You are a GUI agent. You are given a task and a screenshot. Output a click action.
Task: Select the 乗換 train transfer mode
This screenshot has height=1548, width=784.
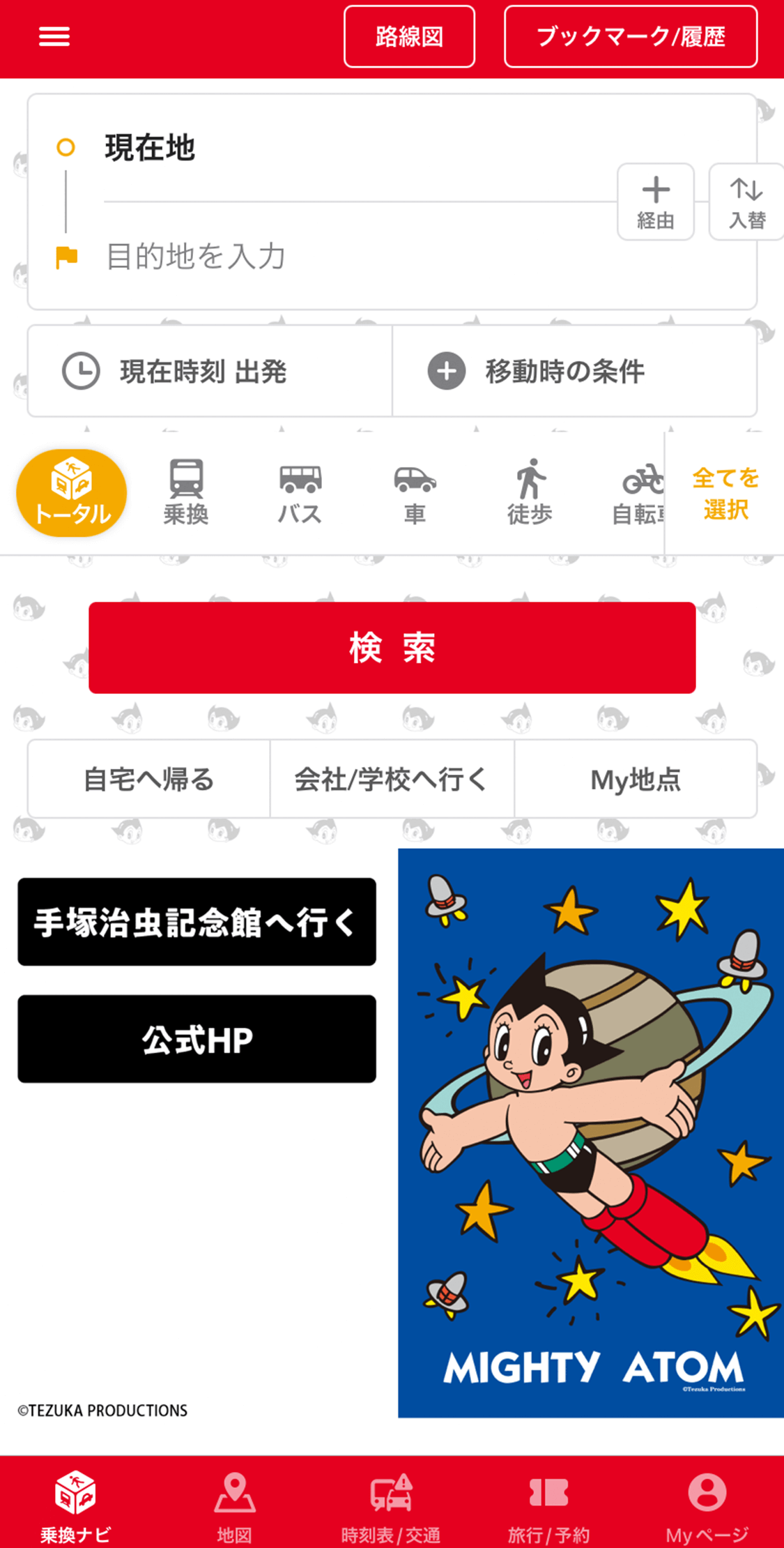[186, 492]
